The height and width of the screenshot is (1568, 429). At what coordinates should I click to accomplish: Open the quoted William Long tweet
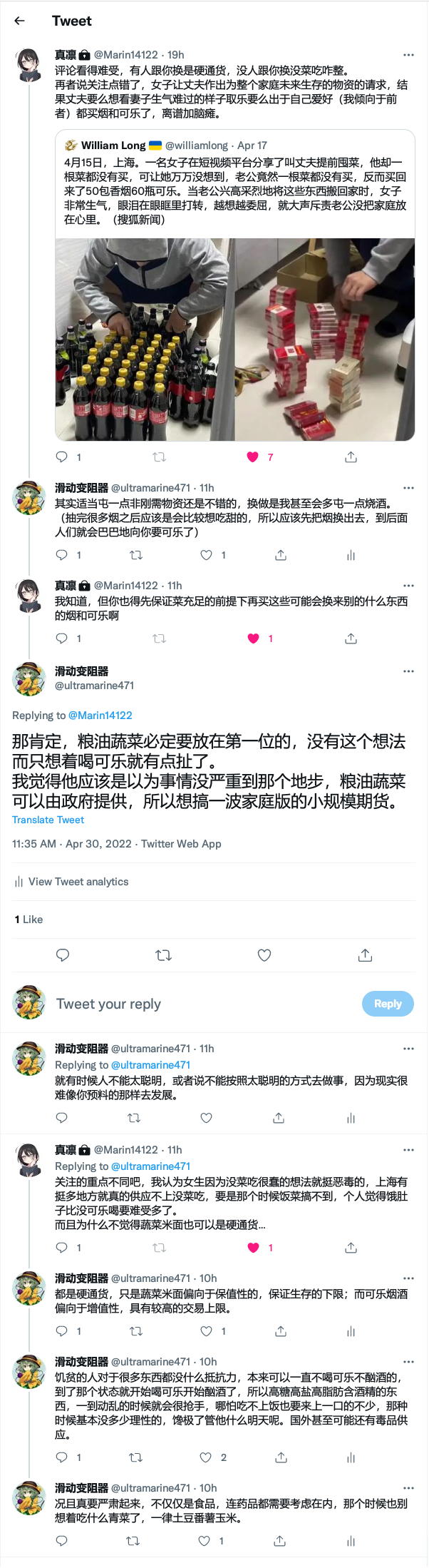tap(235, 183)
